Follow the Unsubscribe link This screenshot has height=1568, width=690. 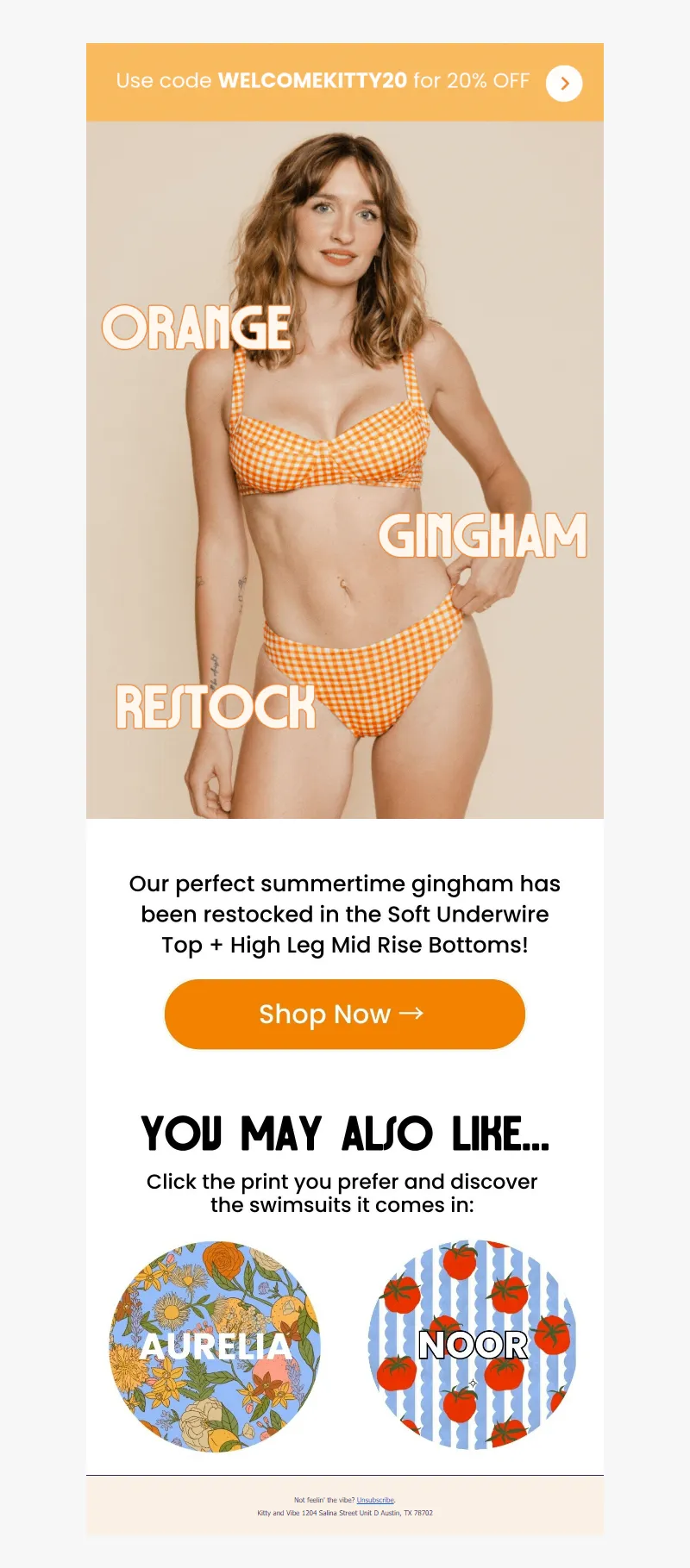pos(375,1500)
